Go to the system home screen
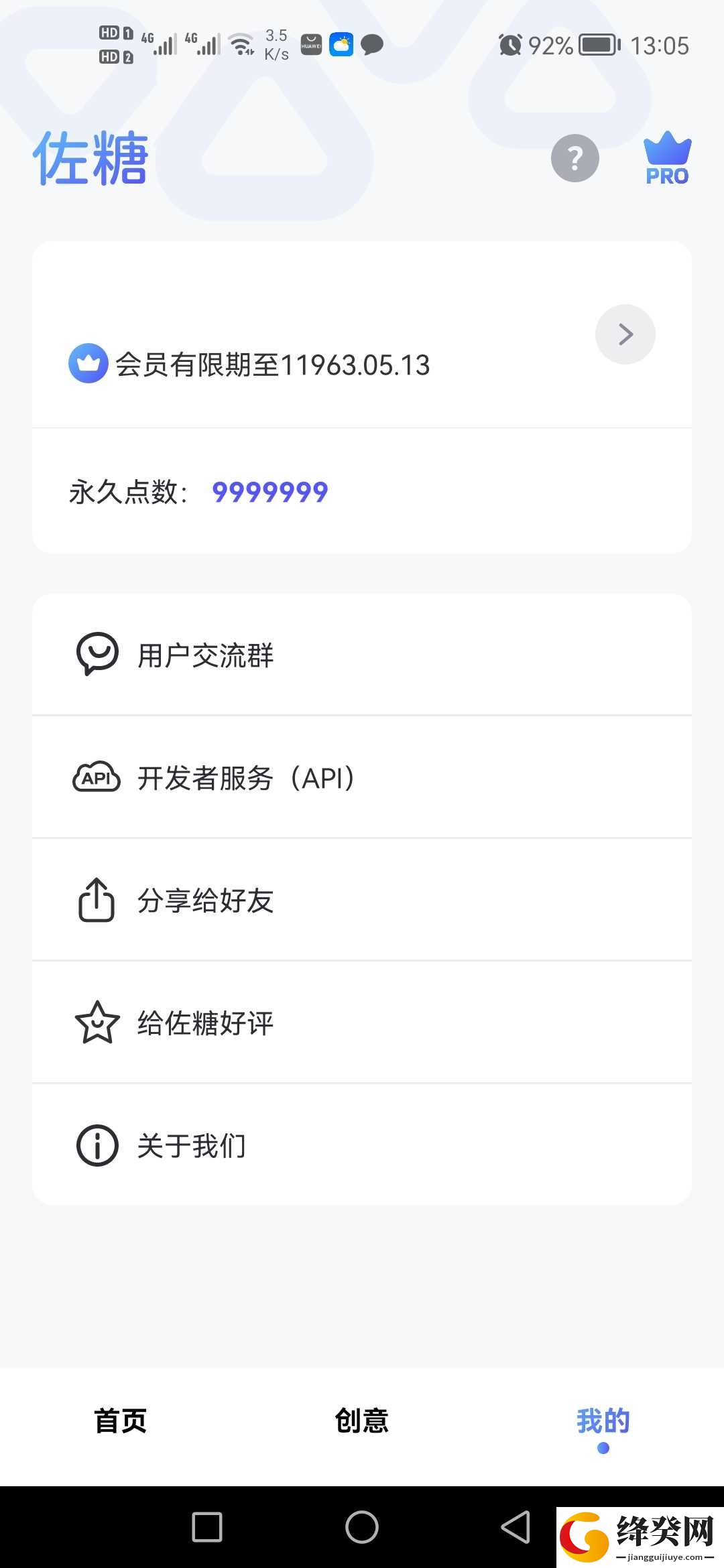Image resolution: width=724 pixels, height=1568 pixels. [x=362, y=1527]
